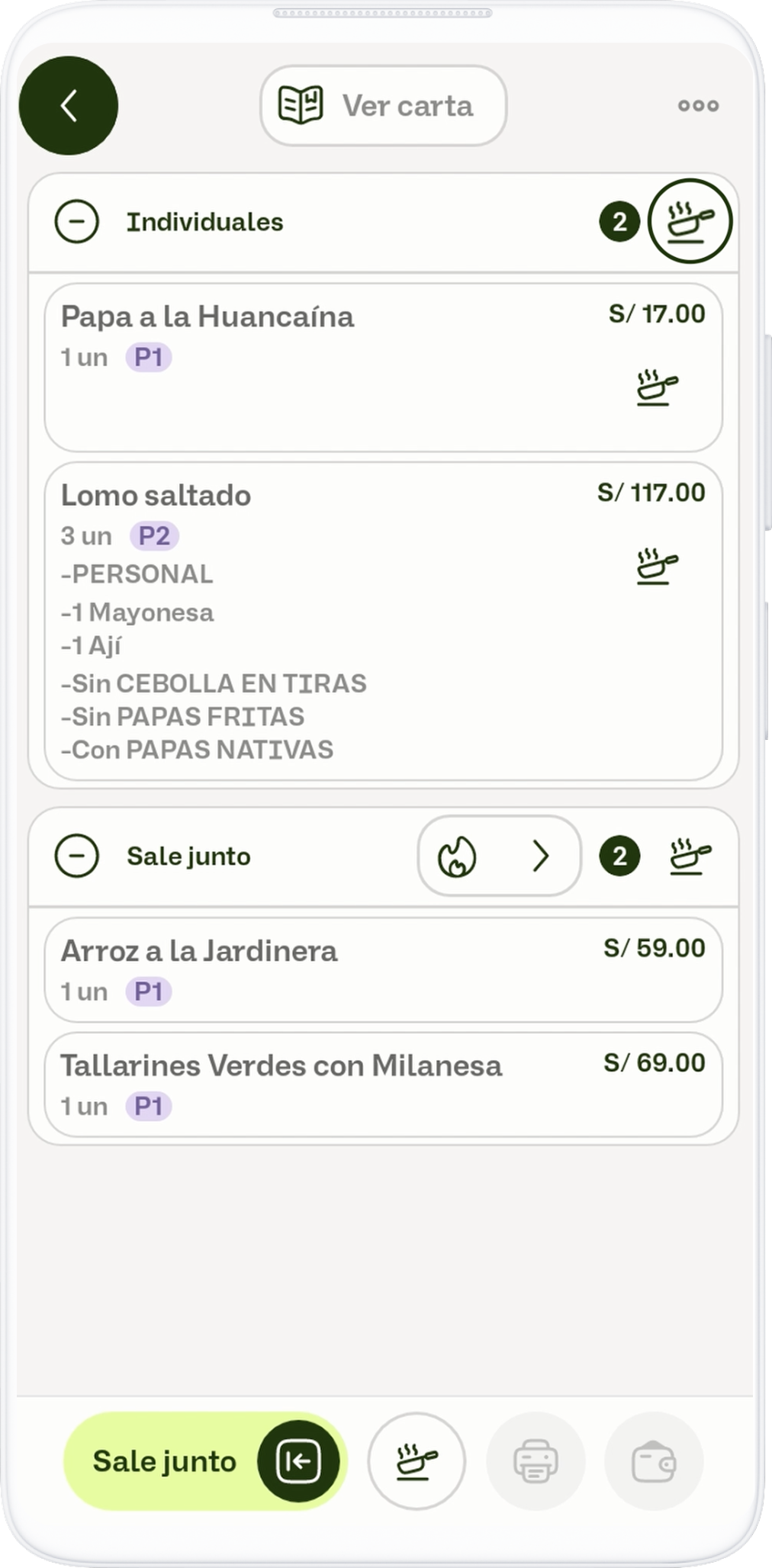This screenshot has height=1568, width=772.
Task: Tap the cooking pan button in bottom bar
Action: pyautogui.click(x=417, y=1461)
